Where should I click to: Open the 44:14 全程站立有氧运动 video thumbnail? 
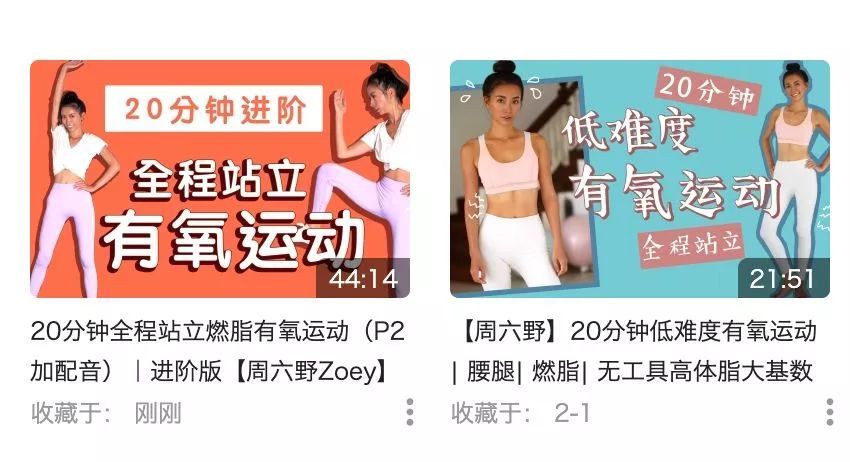(x=219, y=178)
